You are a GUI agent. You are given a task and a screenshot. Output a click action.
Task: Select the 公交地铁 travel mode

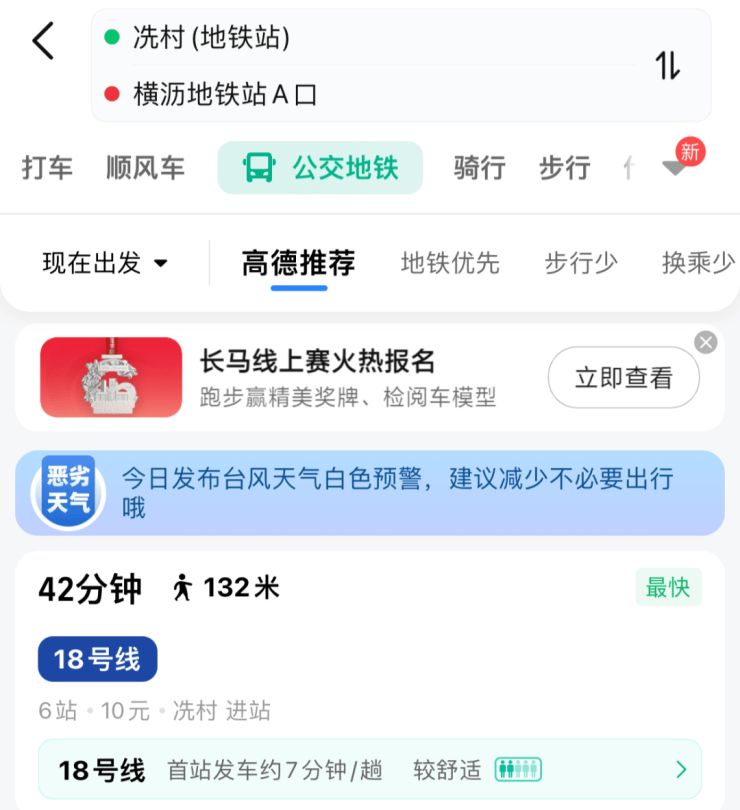point(320,168)
